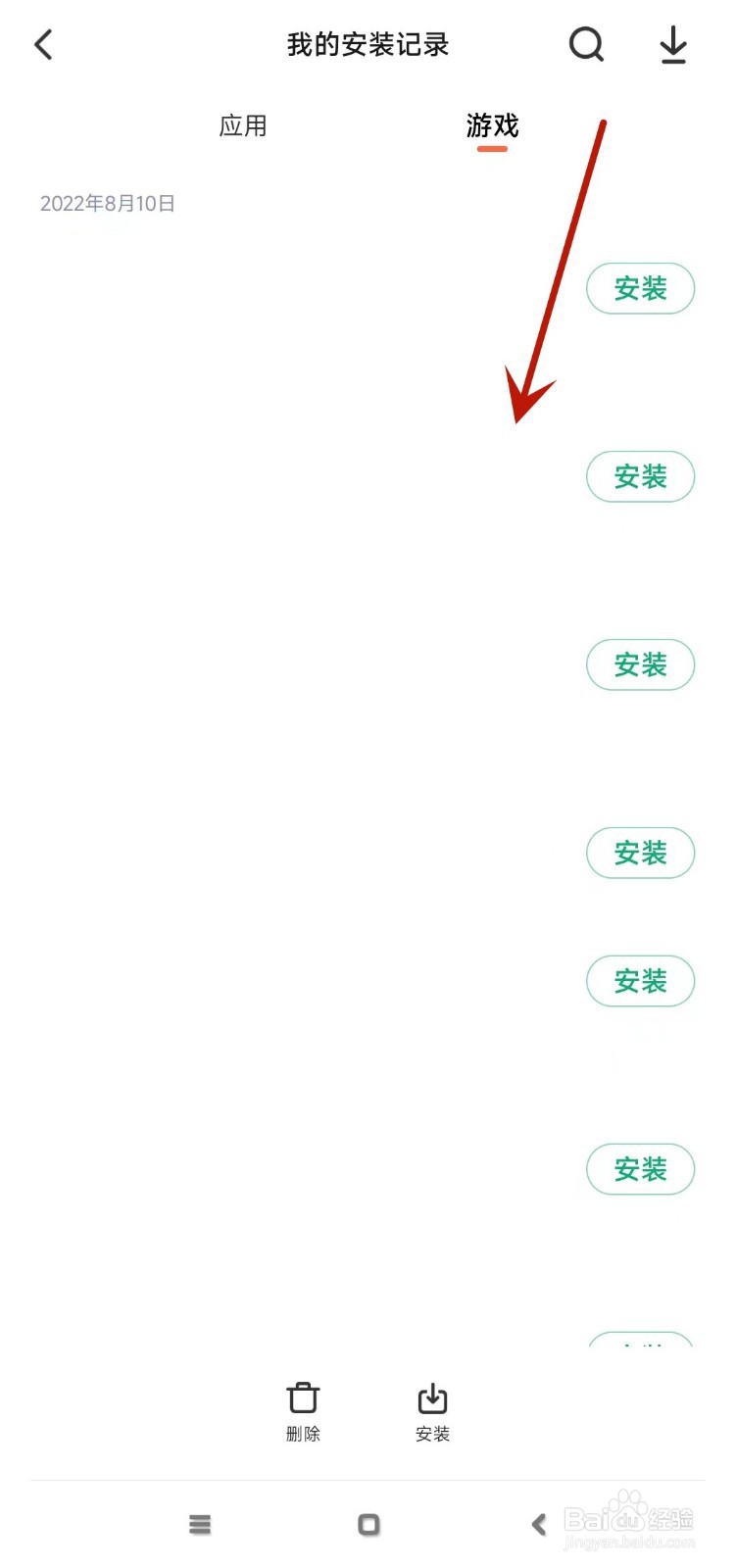Go to the system home screen
The width and height of the screenshot is (736, 1568).
pos(368,1524)
